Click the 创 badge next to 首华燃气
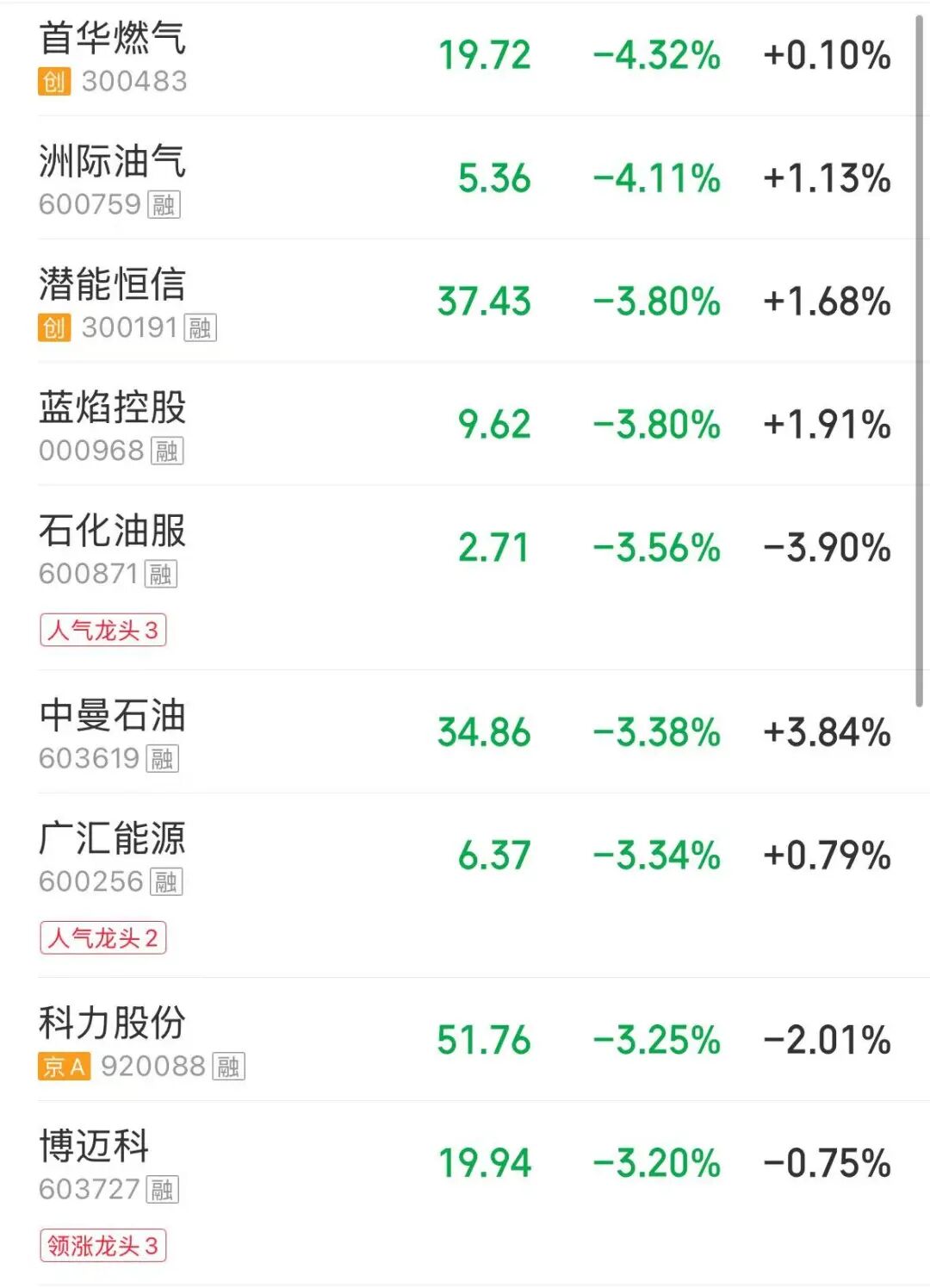This screenshot has width=930, height=1288. [x=53, y=82]
